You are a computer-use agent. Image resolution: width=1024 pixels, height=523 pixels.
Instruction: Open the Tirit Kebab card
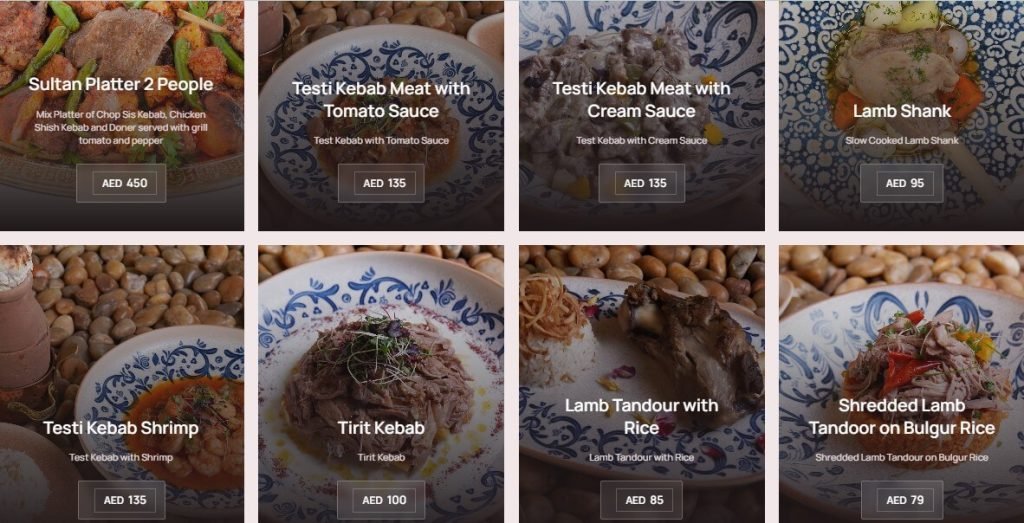pos(381,428)
